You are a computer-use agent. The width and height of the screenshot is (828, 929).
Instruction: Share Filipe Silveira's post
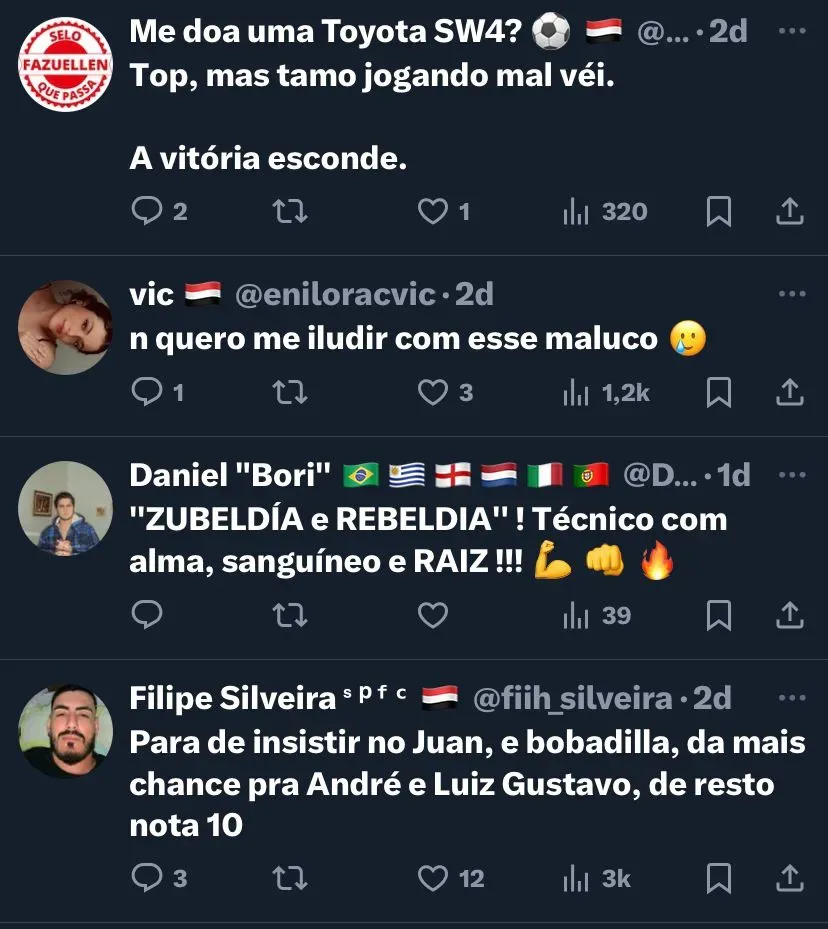pos(789,878)
